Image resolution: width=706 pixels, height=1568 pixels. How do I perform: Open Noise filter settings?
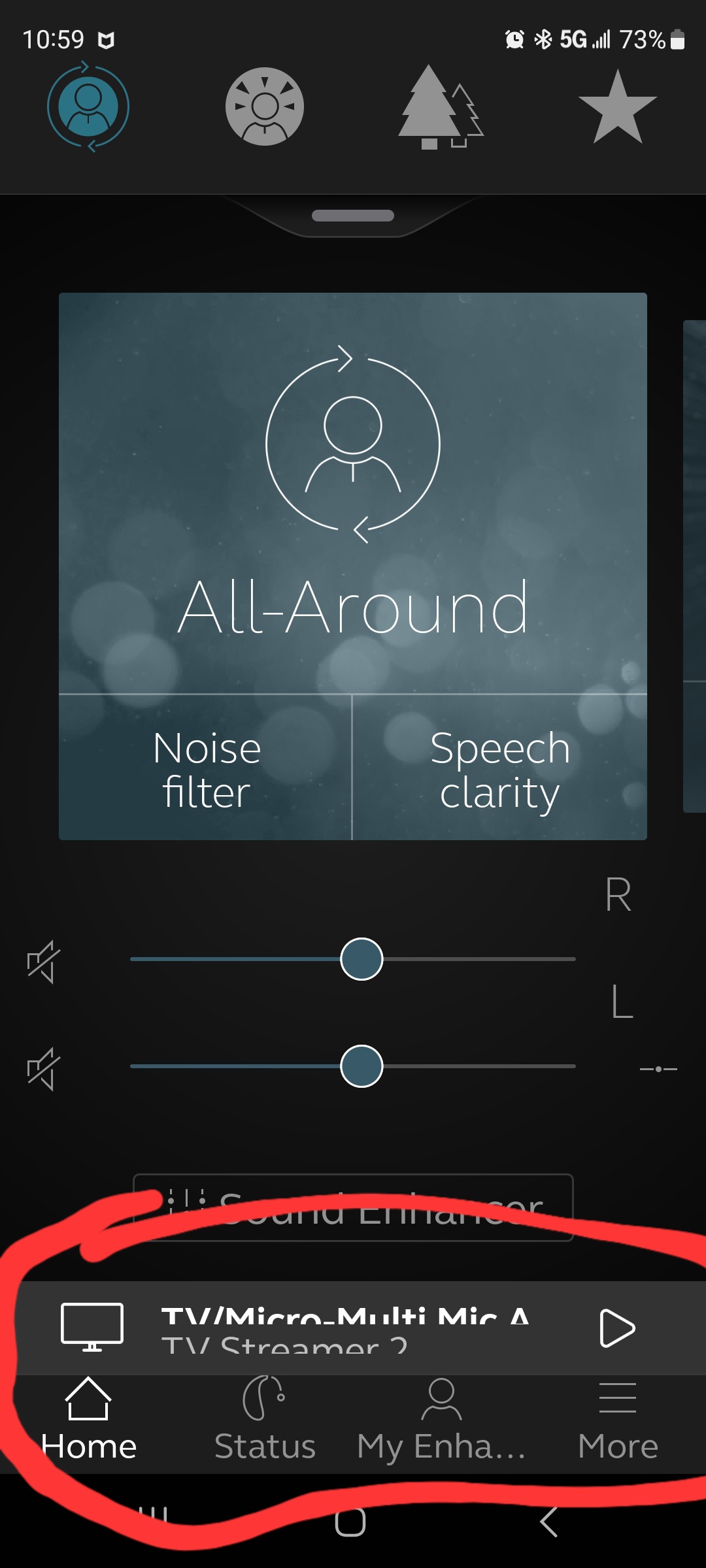[x=206, y=769]
